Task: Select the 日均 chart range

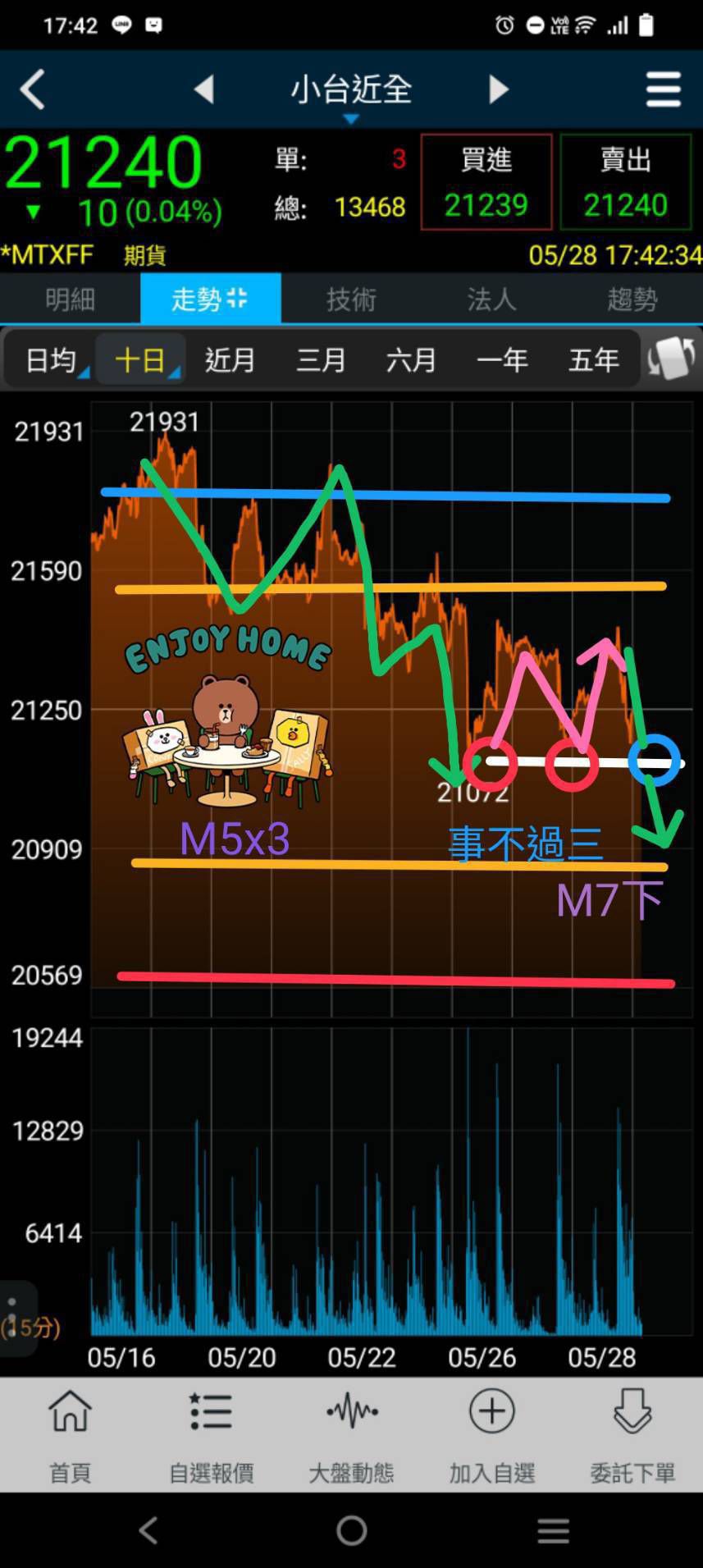Action: (51, 359)
